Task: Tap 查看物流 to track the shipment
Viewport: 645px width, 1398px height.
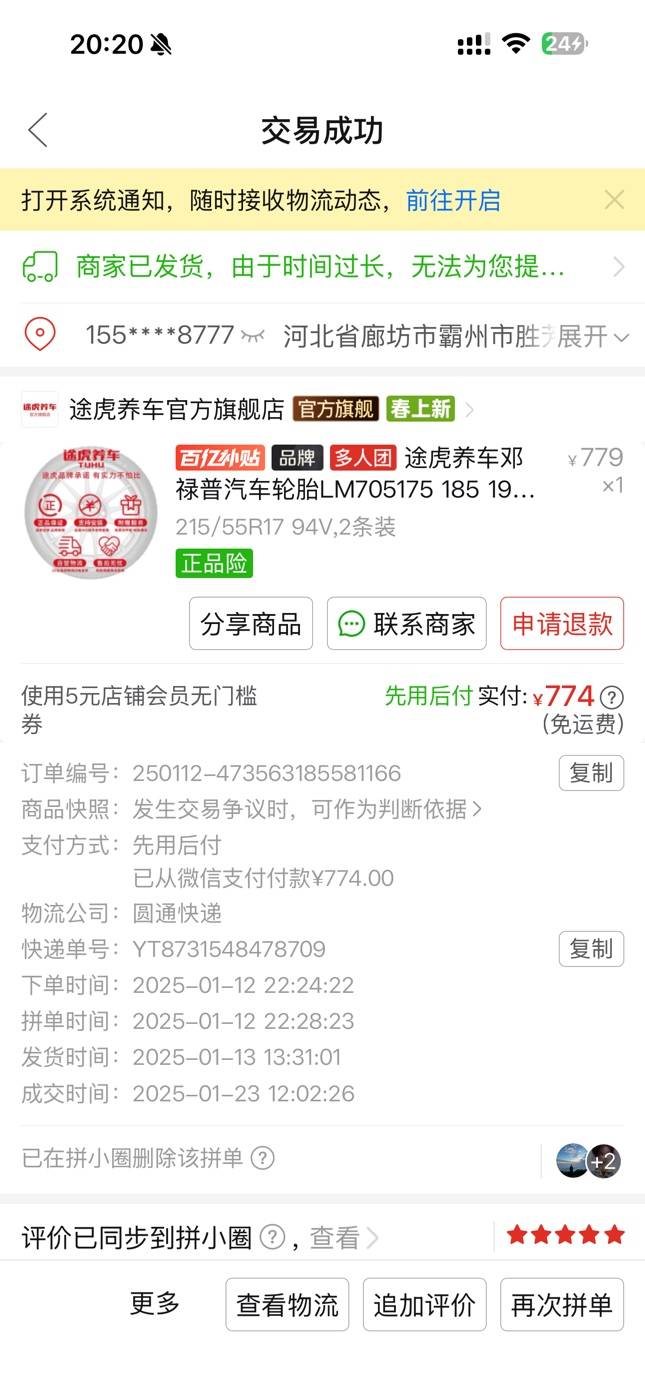Action: click(287, 1305)
